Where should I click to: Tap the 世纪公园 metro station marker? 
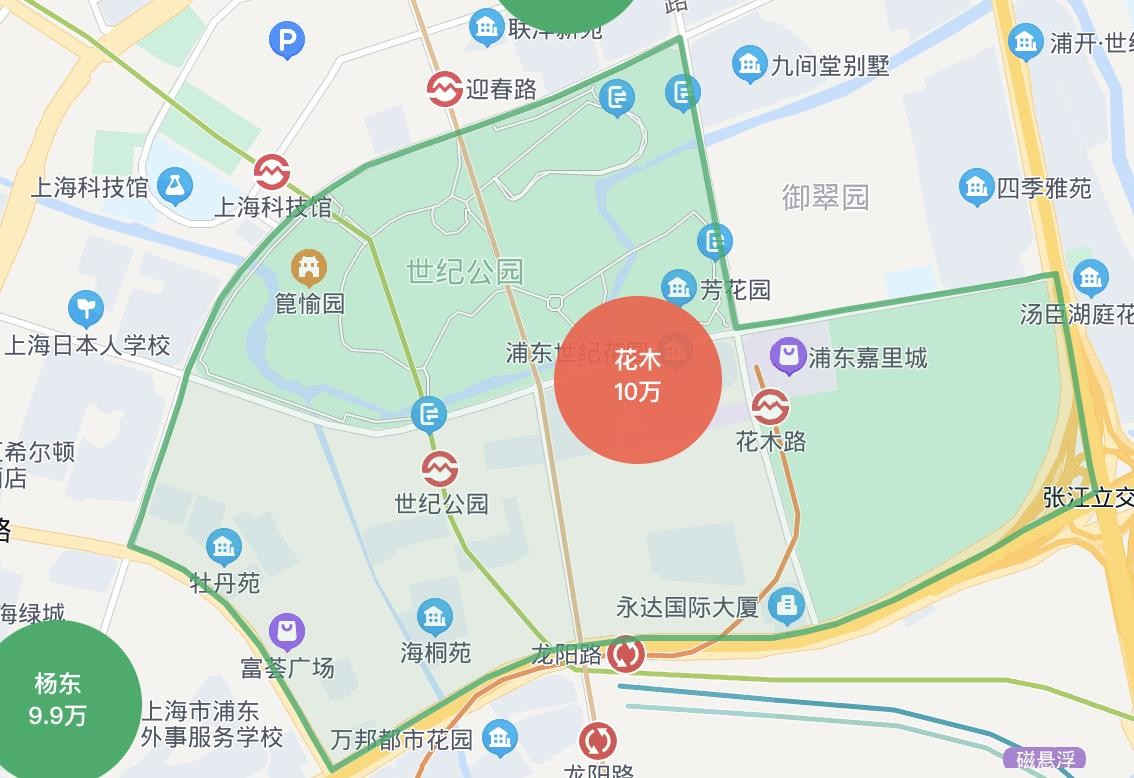point(439,467)
